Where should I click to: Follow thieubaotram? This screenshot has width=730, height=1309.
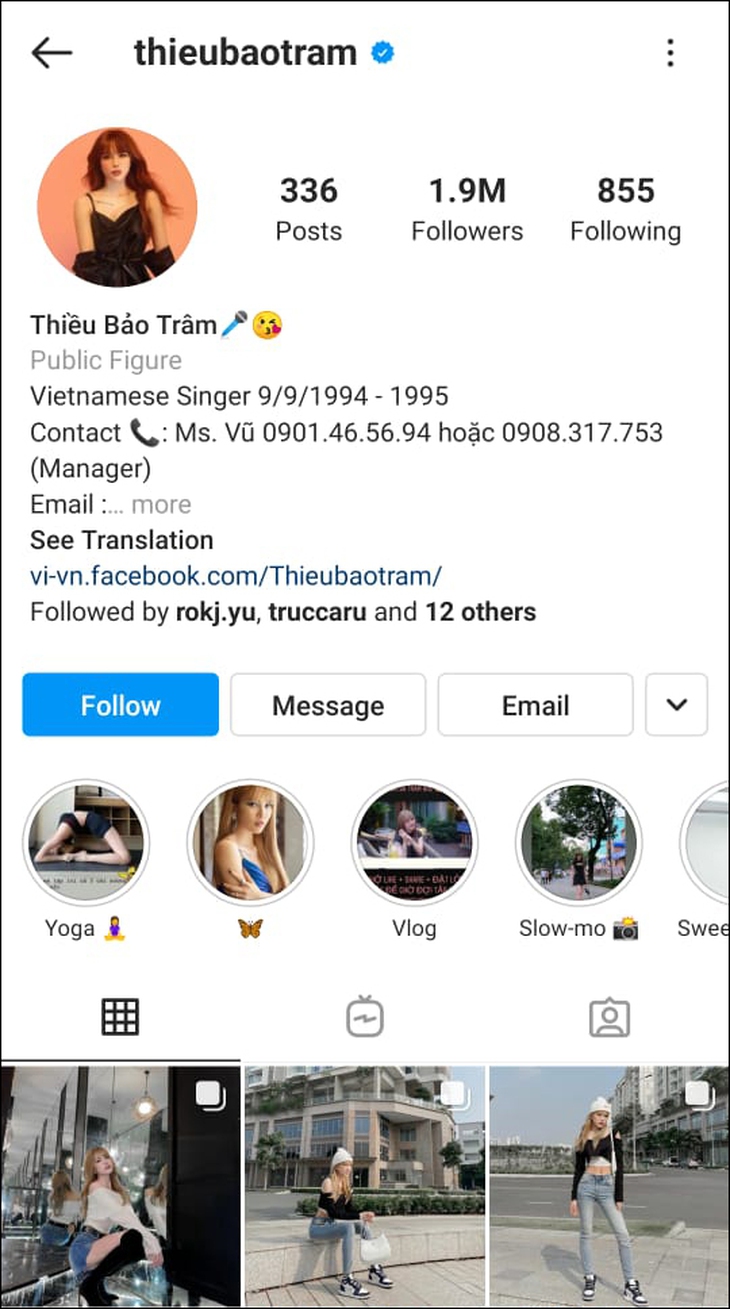pos(120,705)
